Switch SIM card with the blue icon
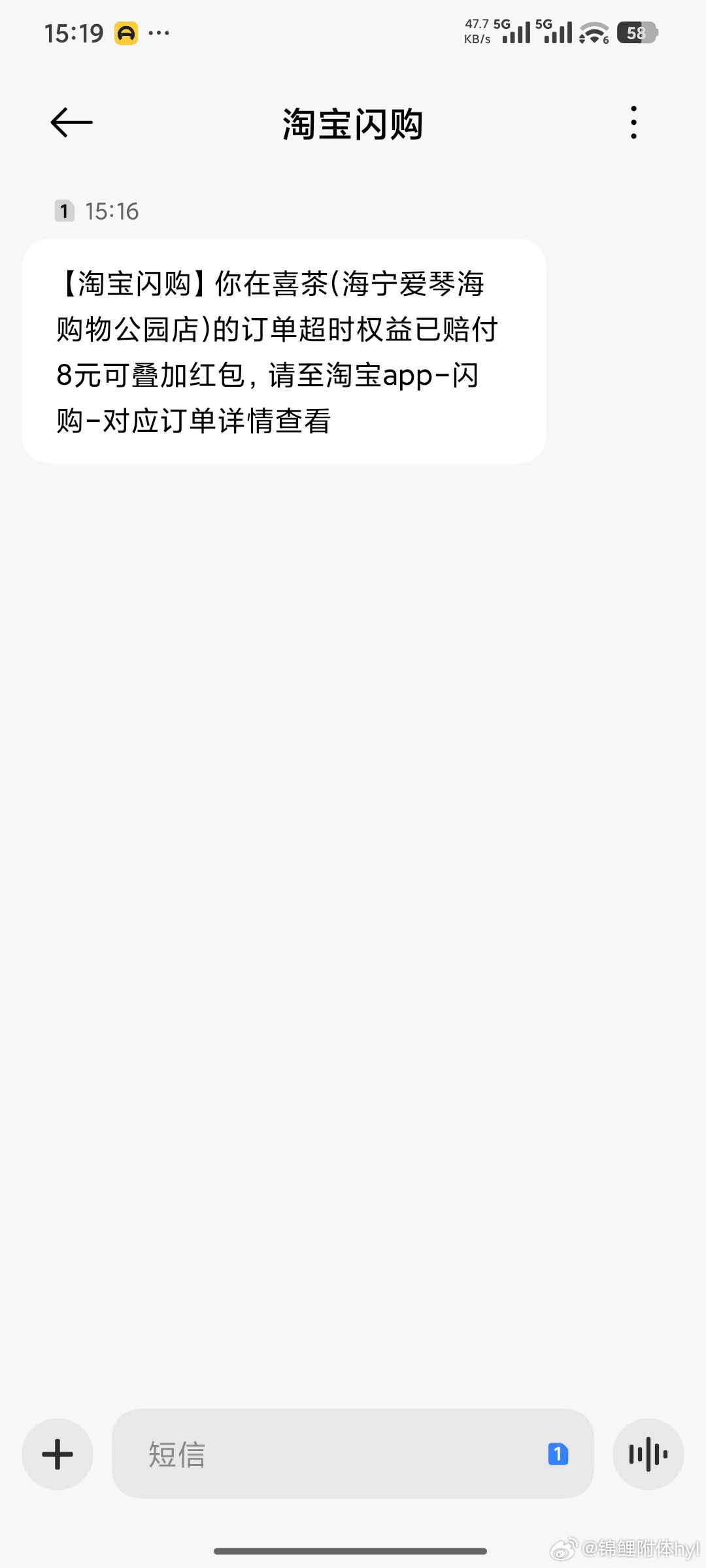The height and width of the screenshot is (1568, 706). click(558, 1454)
